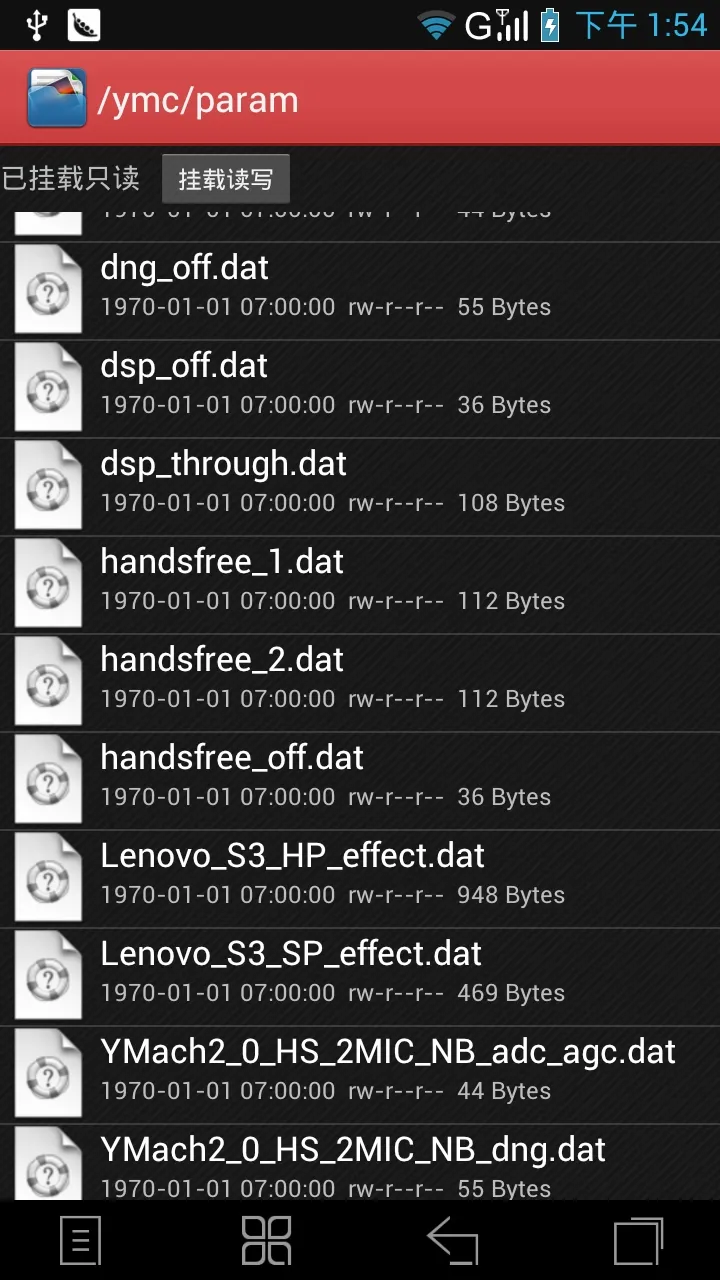Image resolution: width=720 pixels, height=1280 pixels.
Task: Open the menu key in navigation bar
Action: point(80,1241)
